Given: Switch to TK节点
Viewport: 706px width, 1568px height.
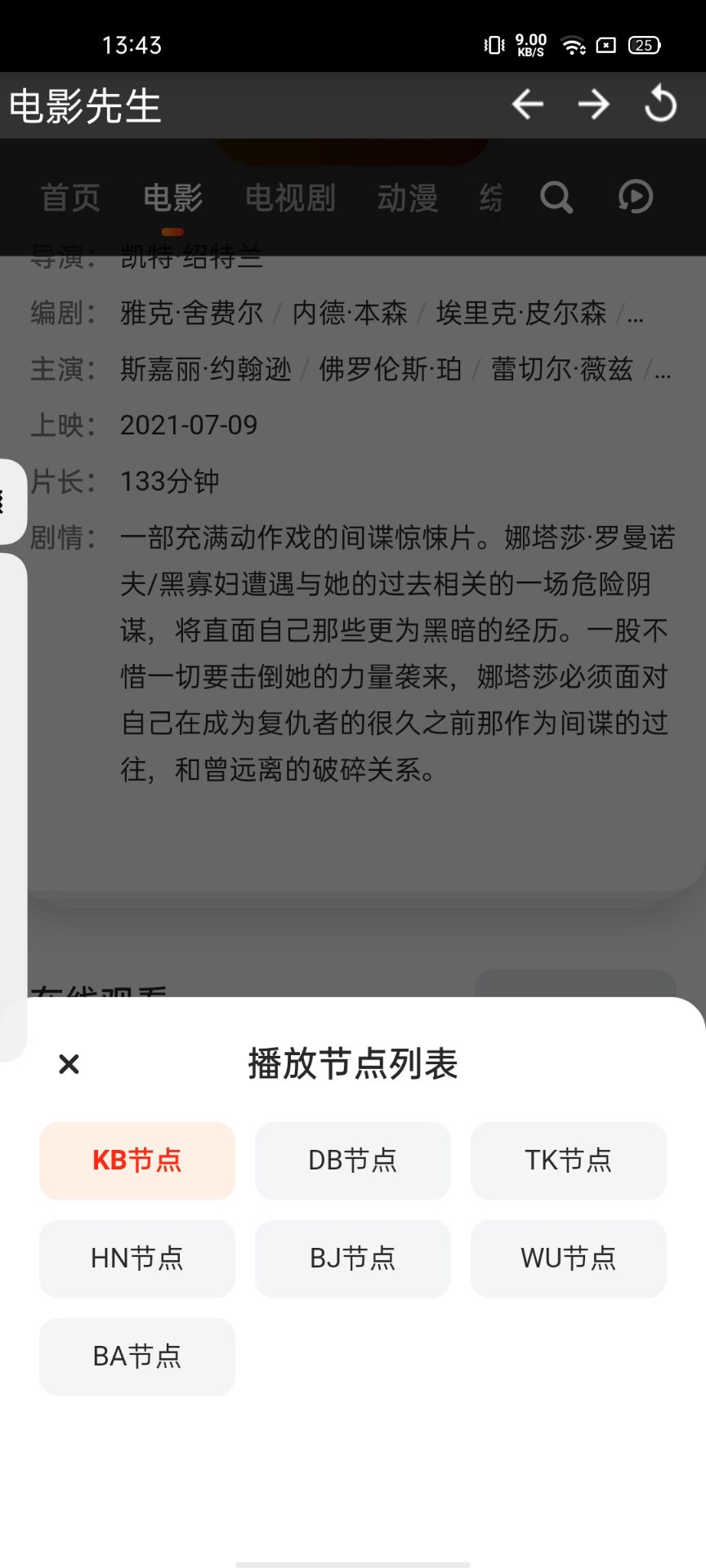Looking at the screenshot, I should click(x=569, y=1160).
